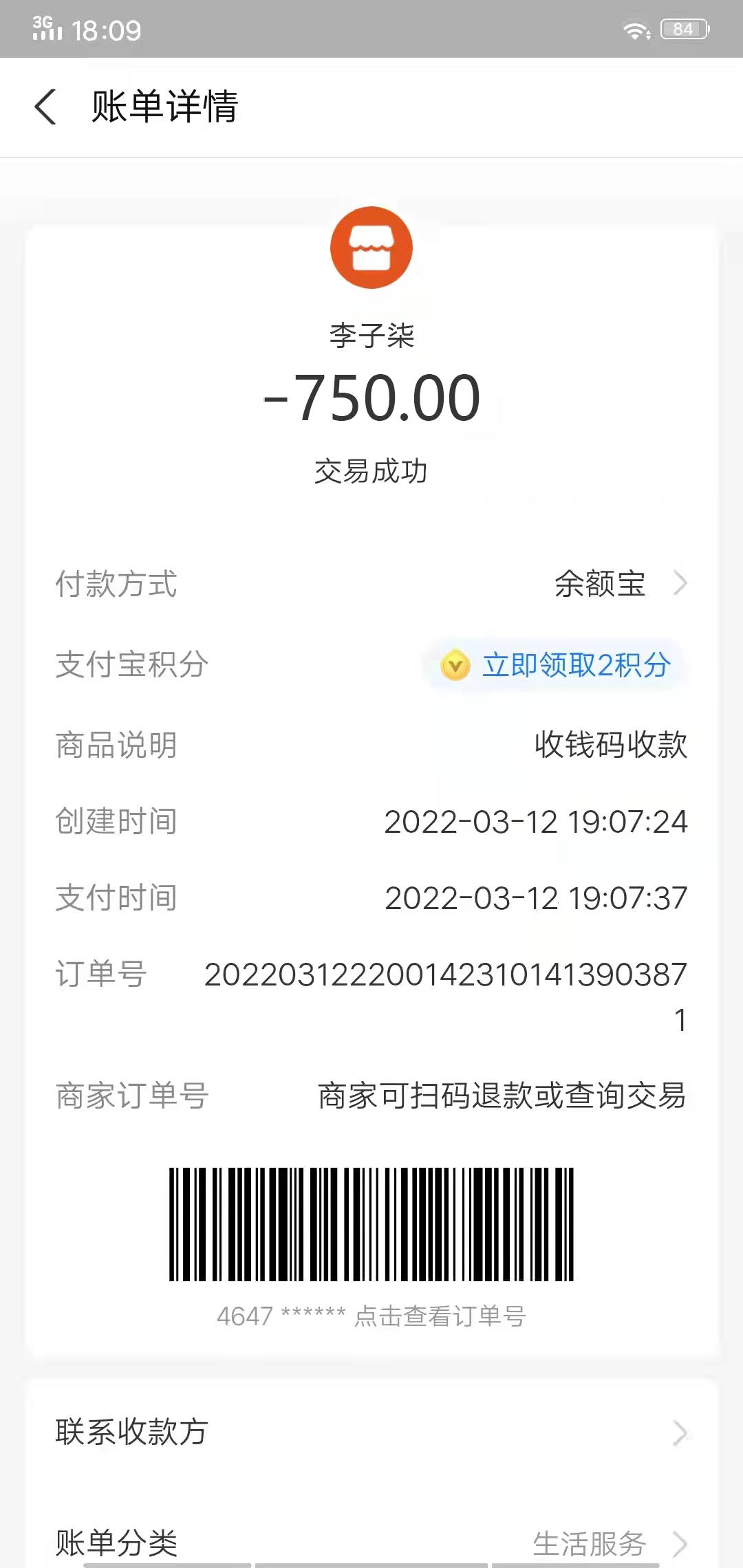743x1568 pixels.
Task: Tap 点击查看订单号 to reveal order number
Action: pyautogui.click(x=440, y=1316)
